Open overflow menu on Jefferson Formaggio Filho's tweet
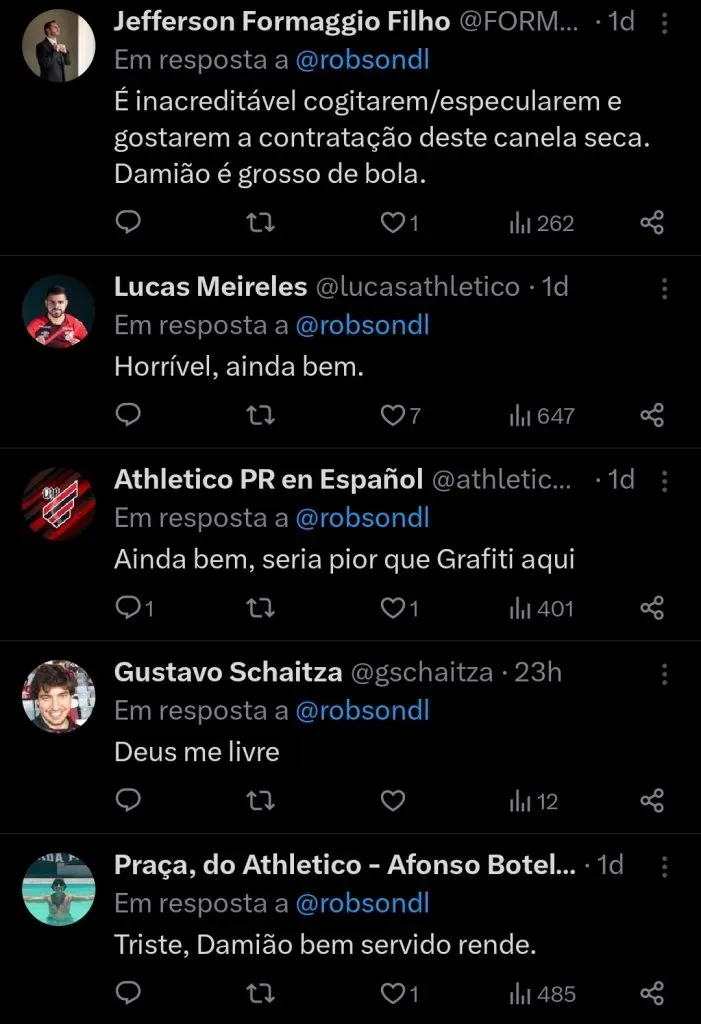The width and height of the screenshot is (701, 1024). click(x=665, y=24)
